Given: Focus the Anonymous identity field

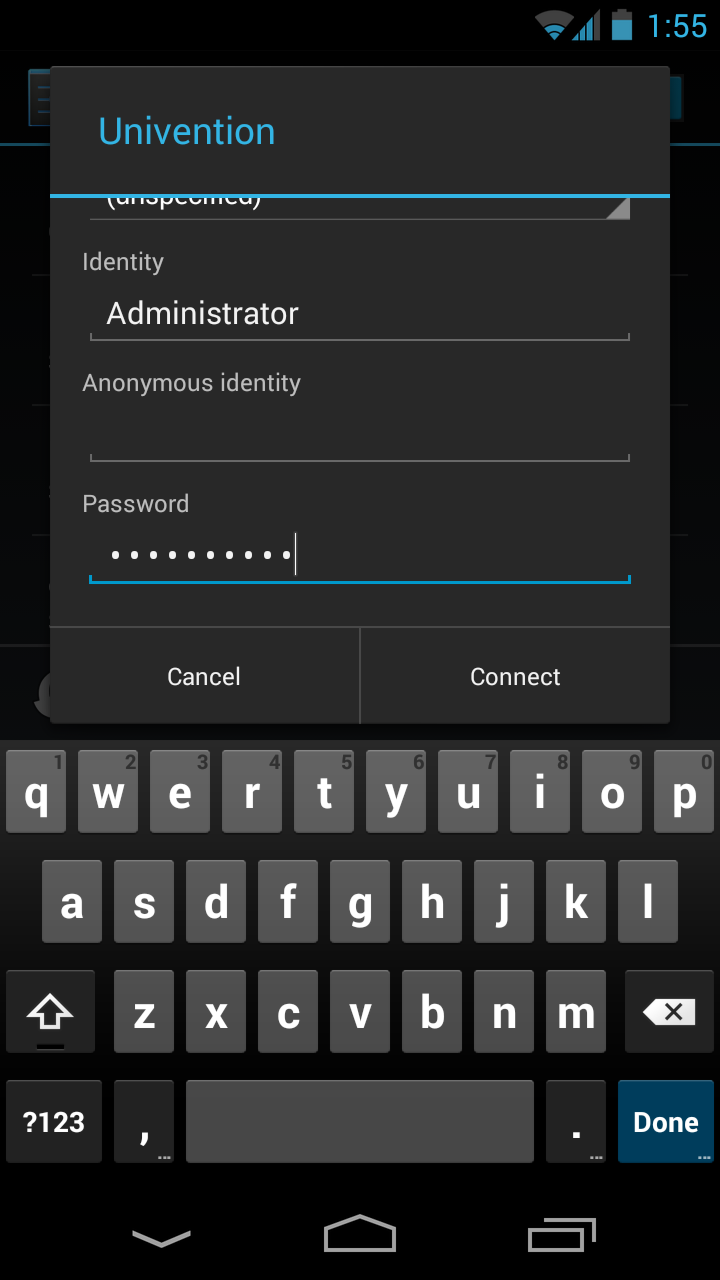Looking at the screenshot, I should click(x=360, y=435).
